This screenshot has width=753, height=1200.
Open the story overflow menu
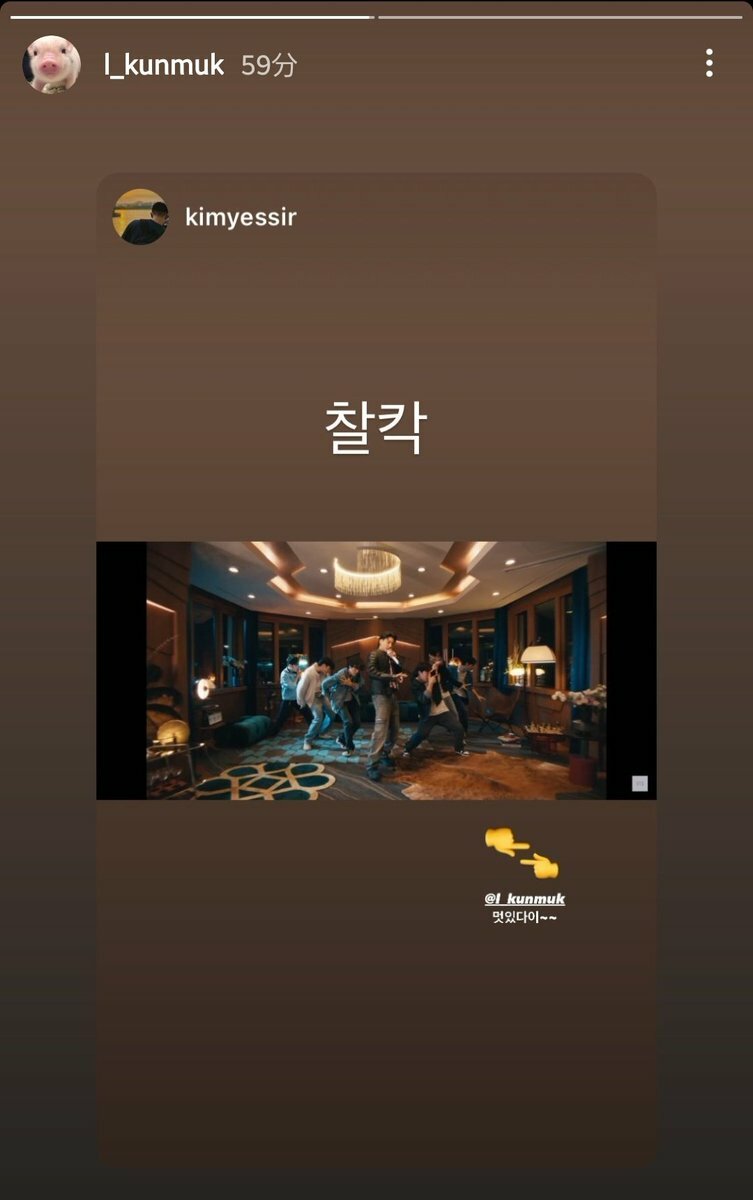pyautogui.click(x=709, y=64)
